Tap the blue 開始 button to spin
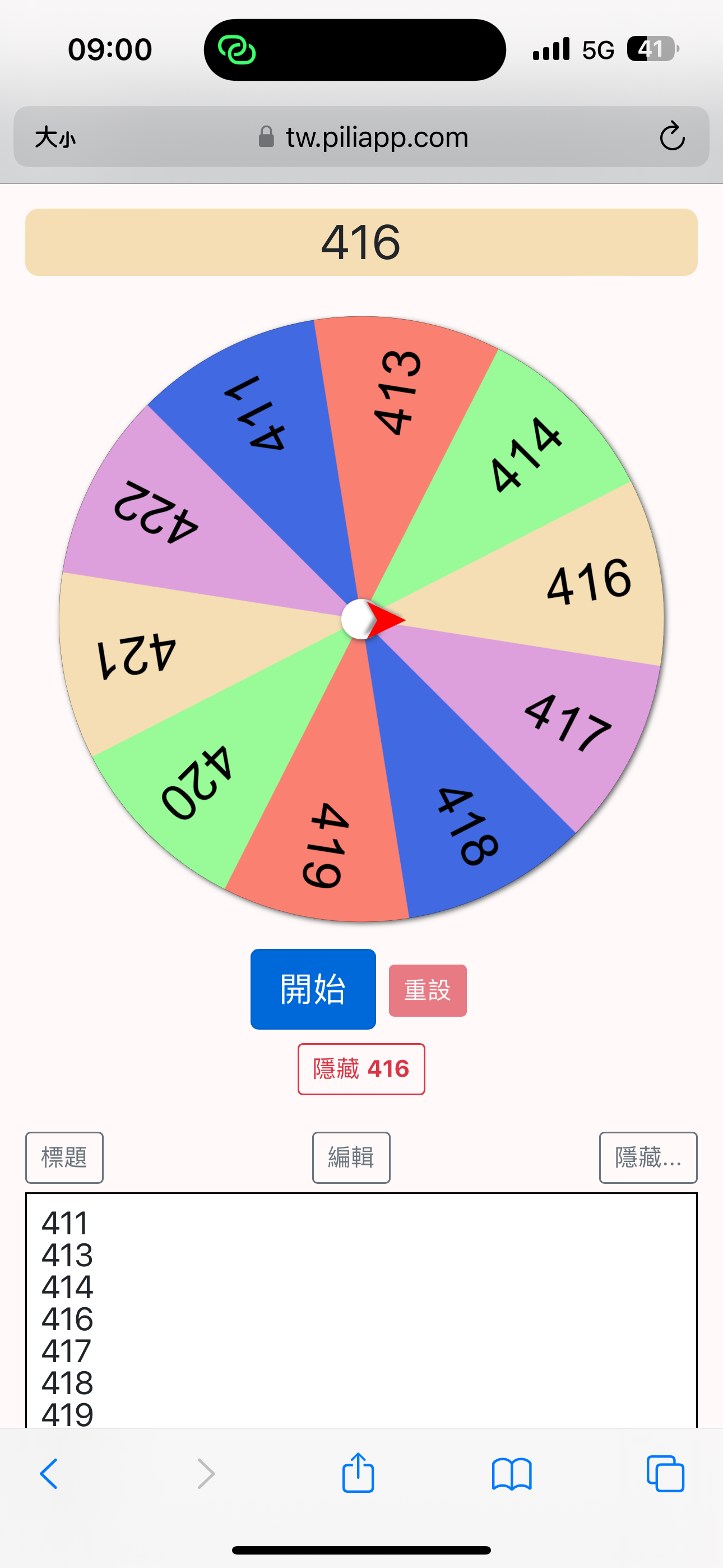Viewport: 723px width, 1568px height. (x=313, y=989)
